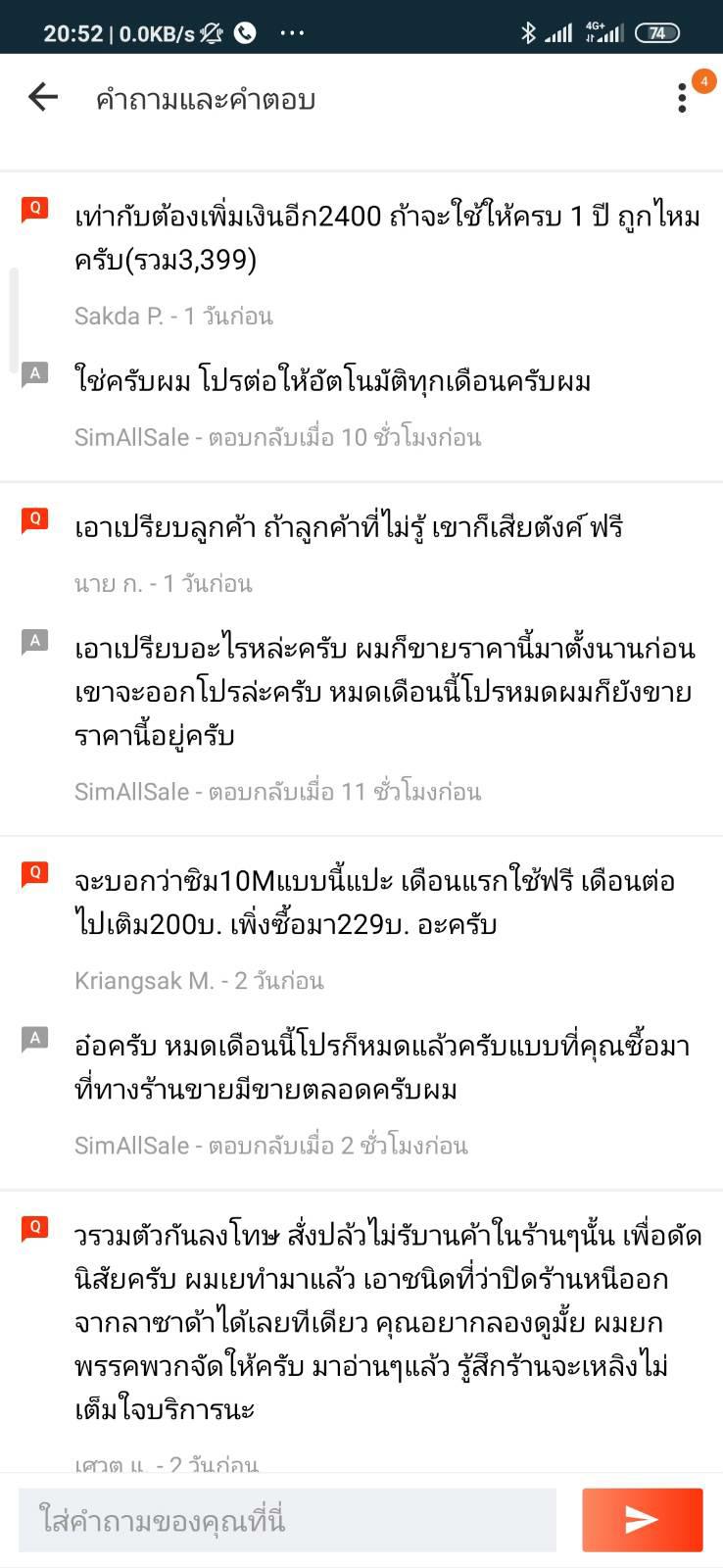The width and height of the screenshot is (723, 1568).
Task: Tap the question input field
Action: (287, 1520)
